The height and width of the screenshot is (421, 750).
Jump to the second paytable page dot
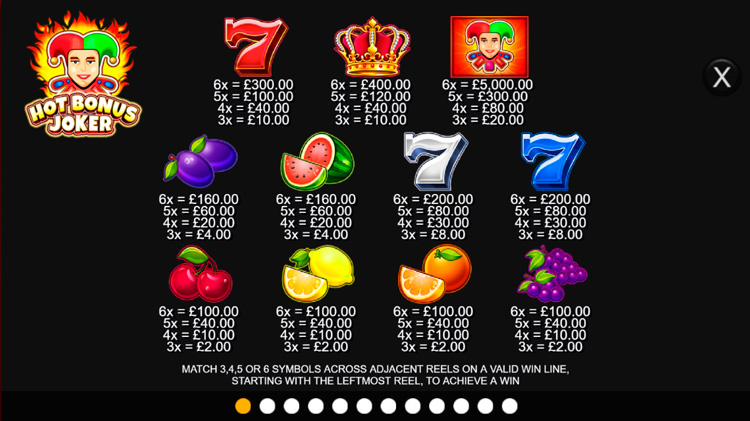coord(267,406)
